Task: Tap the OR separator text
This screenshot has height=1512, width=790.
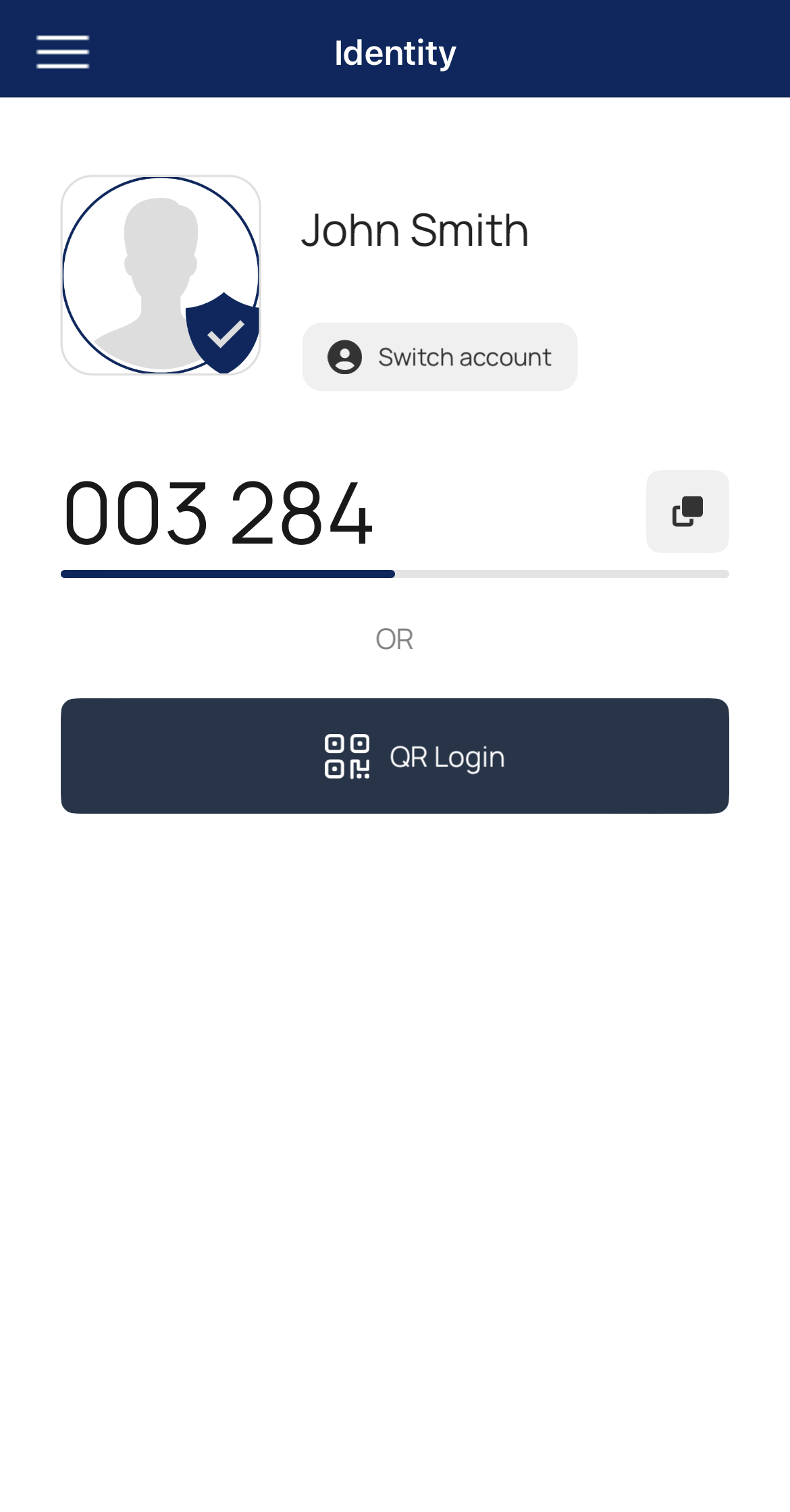Action: click(395, 637)
